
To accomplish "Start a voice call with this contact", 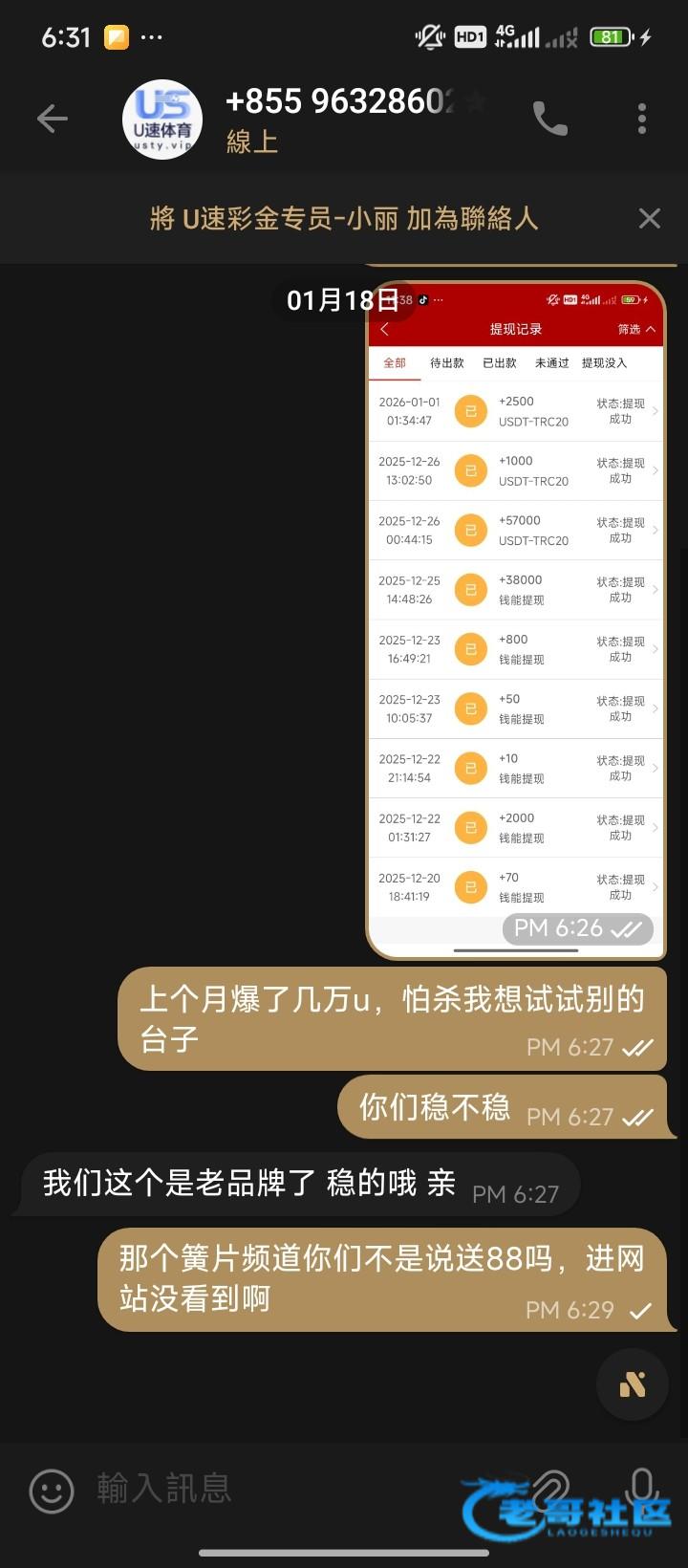I will coord(549,120).
